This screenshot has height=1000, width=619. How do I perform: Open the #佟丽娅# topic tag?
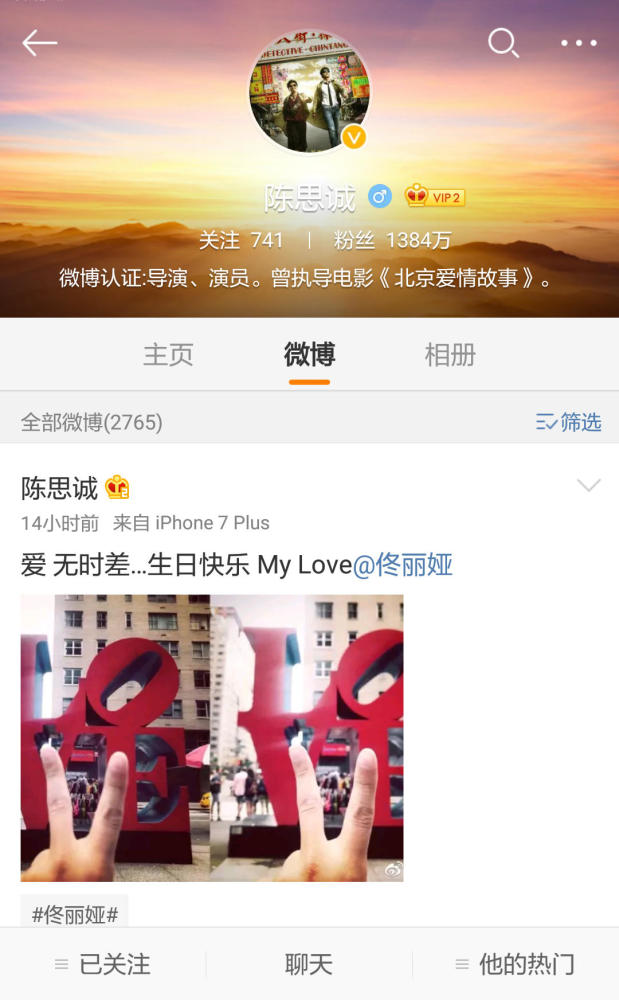point(75,914)
